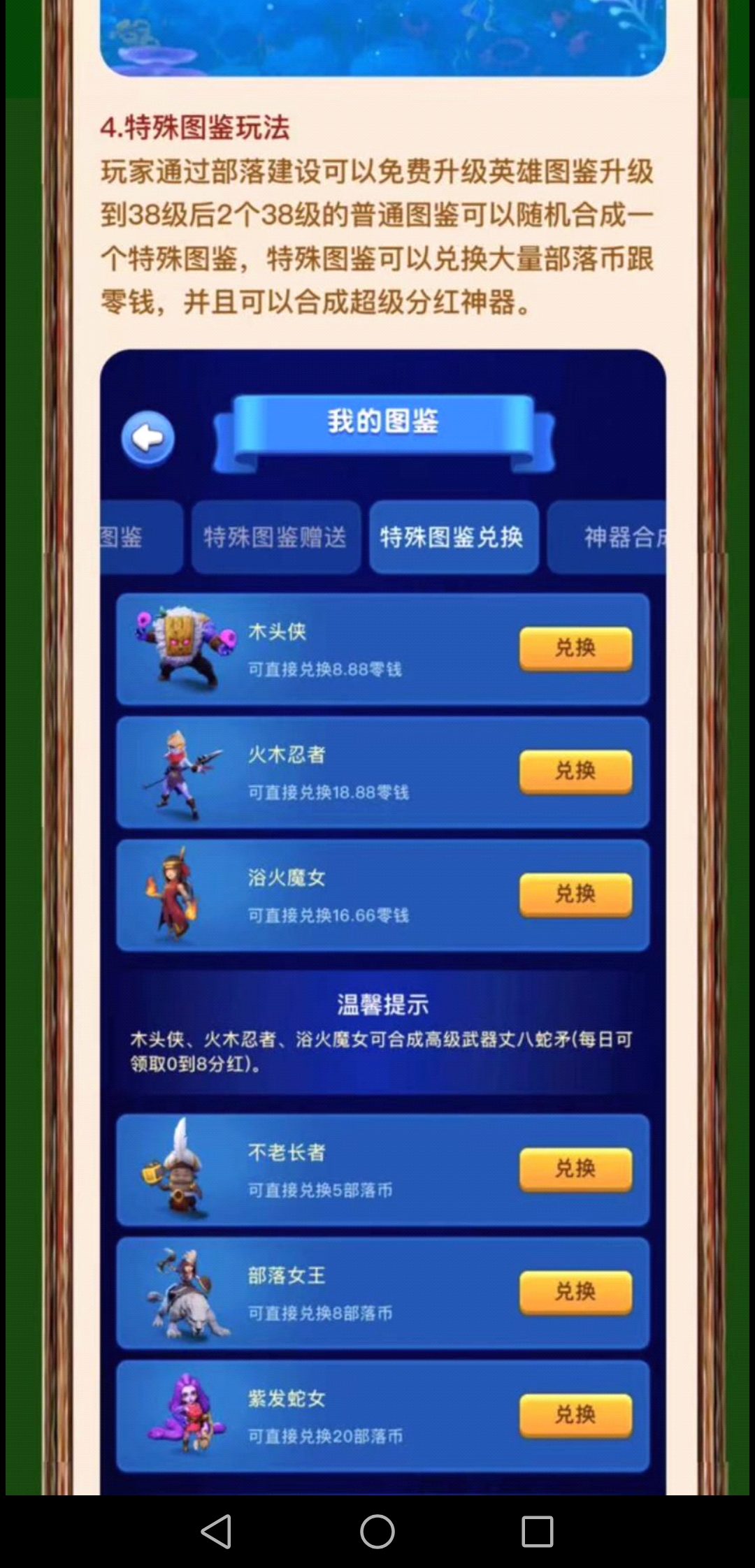Tap the blue back arrow button

point(148,437)
